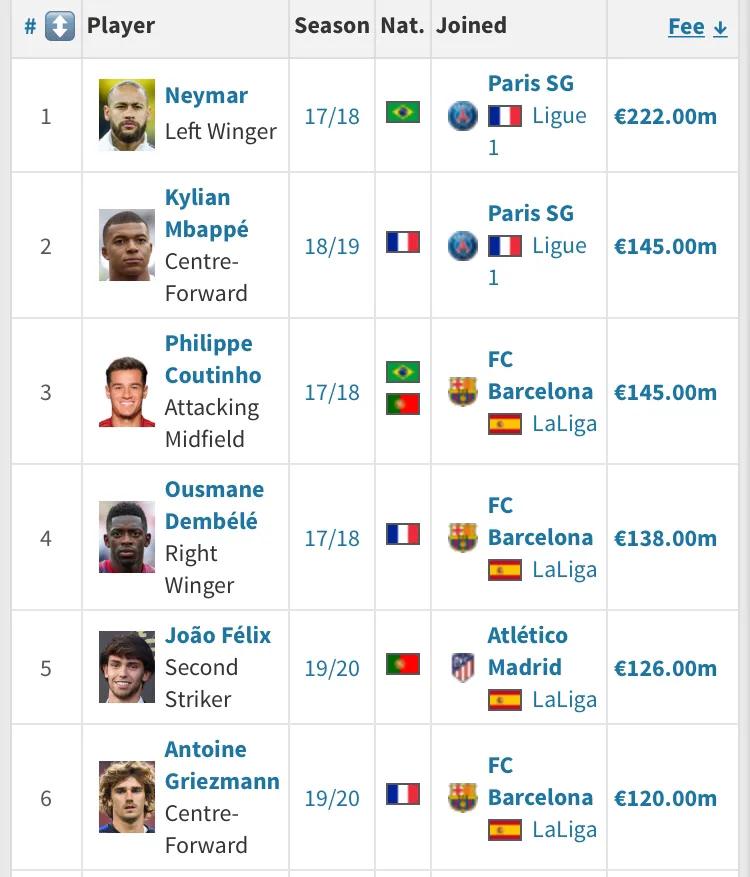Tap Neymar's player photo

tap(127, 114)
